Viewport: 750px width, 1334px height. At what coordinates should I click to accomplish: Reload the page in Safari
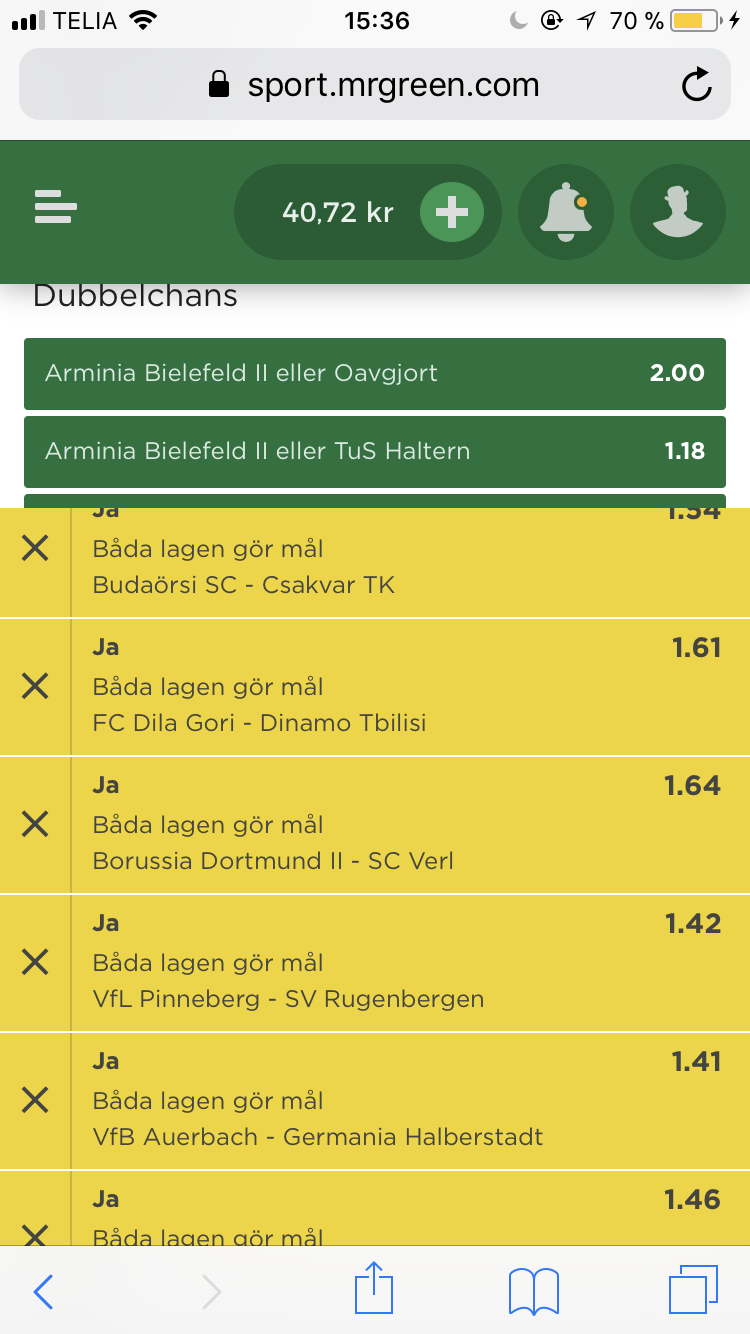click(697, 85)
